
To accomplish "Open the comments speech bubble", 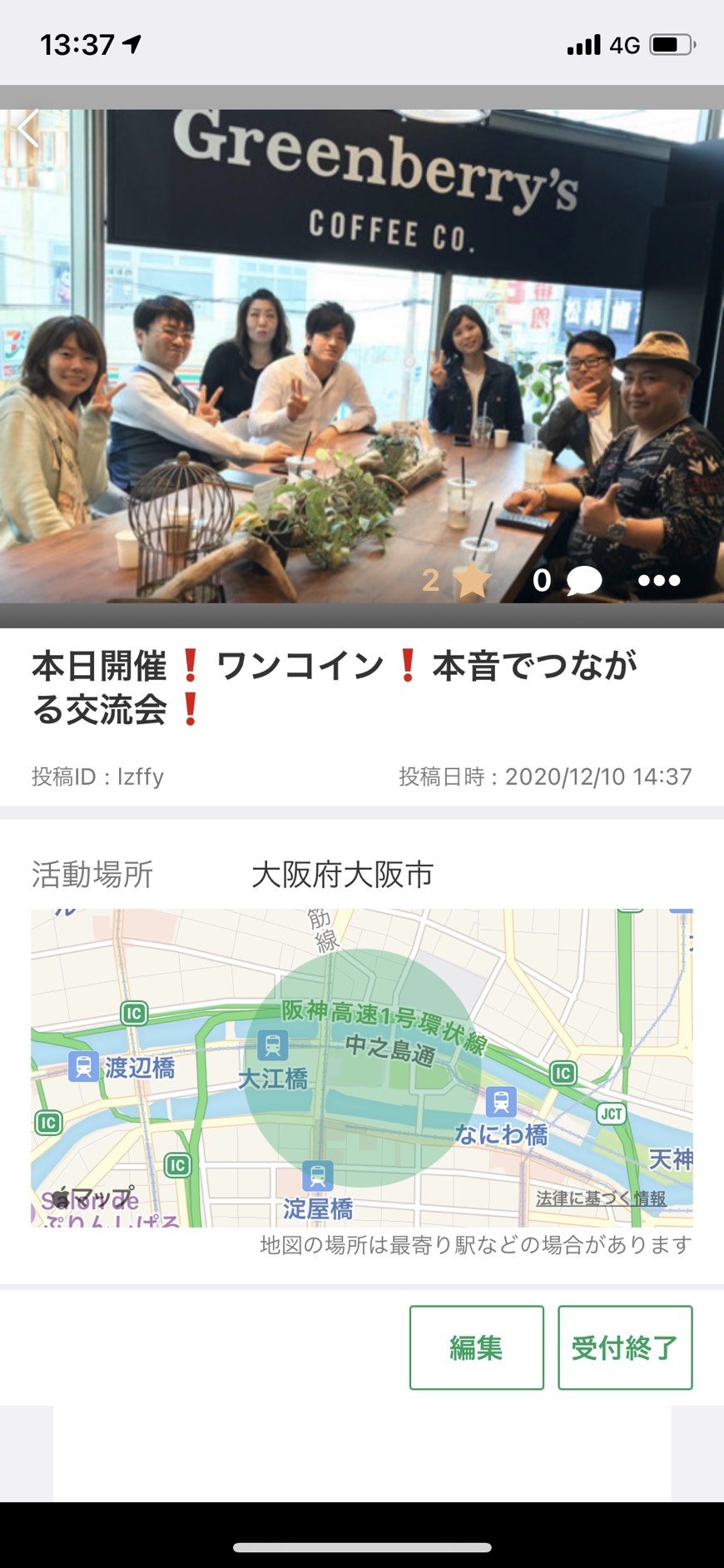I will point(583,580).
